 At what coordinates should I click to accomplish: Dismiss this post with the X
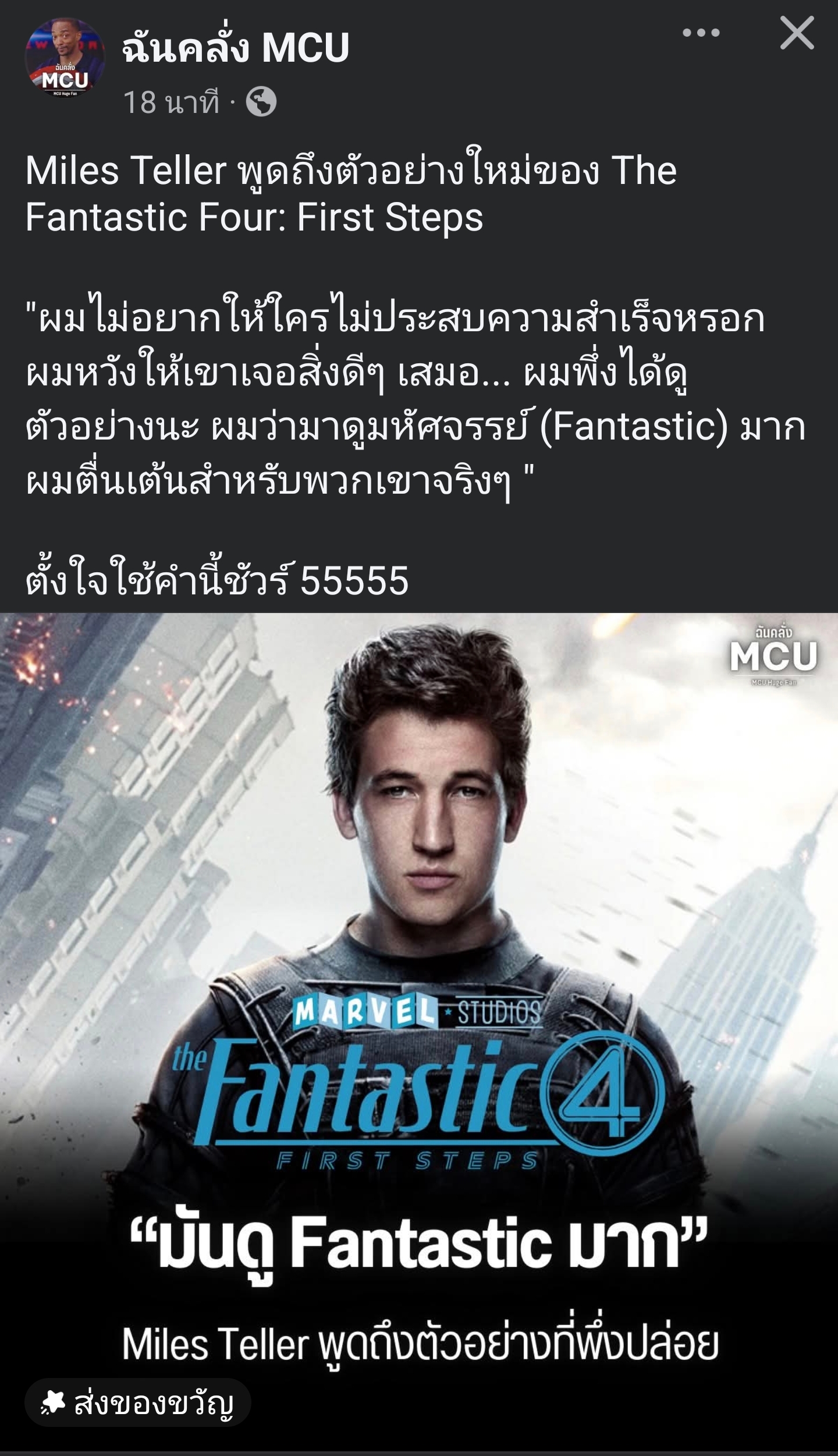coord(797,33)
